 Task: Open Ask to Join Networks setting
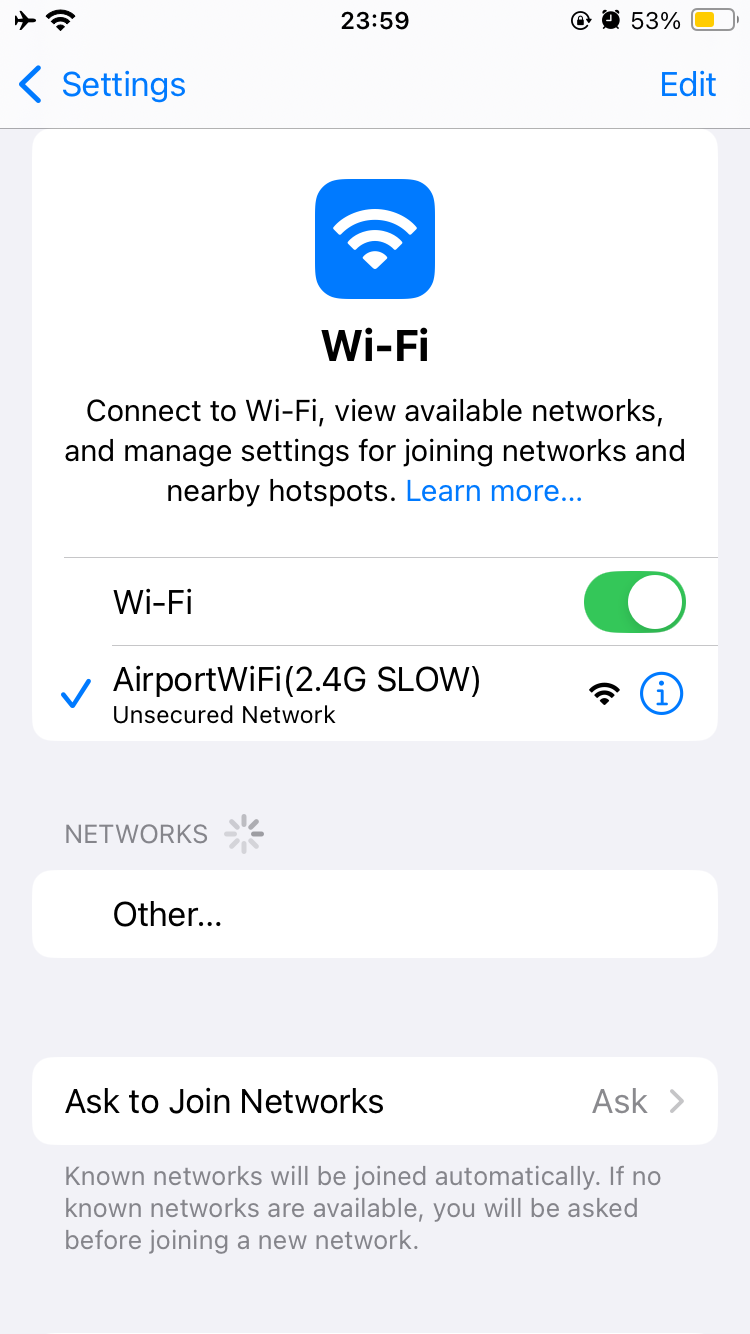(x=375, y=1101)
